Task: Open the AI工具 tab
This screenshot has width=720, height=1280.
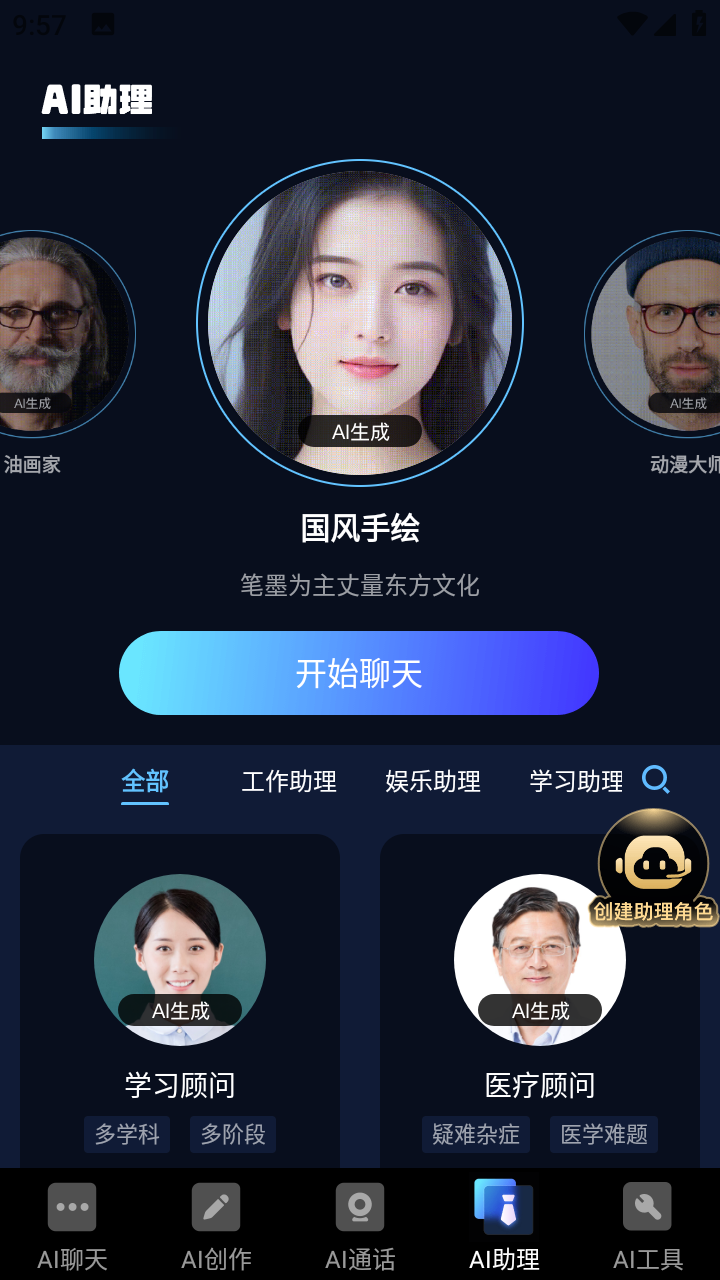Action: tap(648, 1225)
